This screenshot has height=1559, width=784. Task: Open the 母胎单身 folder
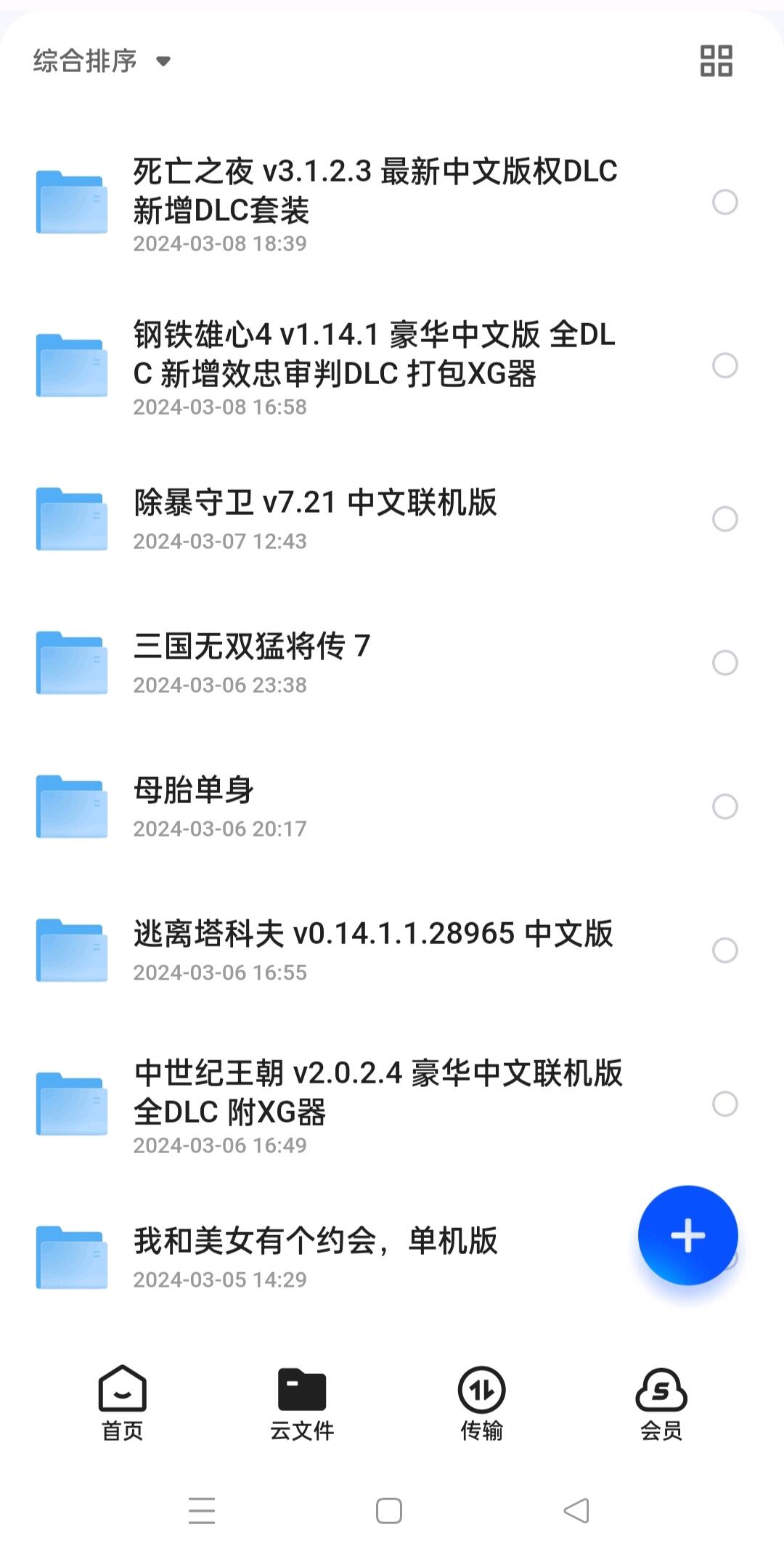pyautogui.click(x=194, y=791)
